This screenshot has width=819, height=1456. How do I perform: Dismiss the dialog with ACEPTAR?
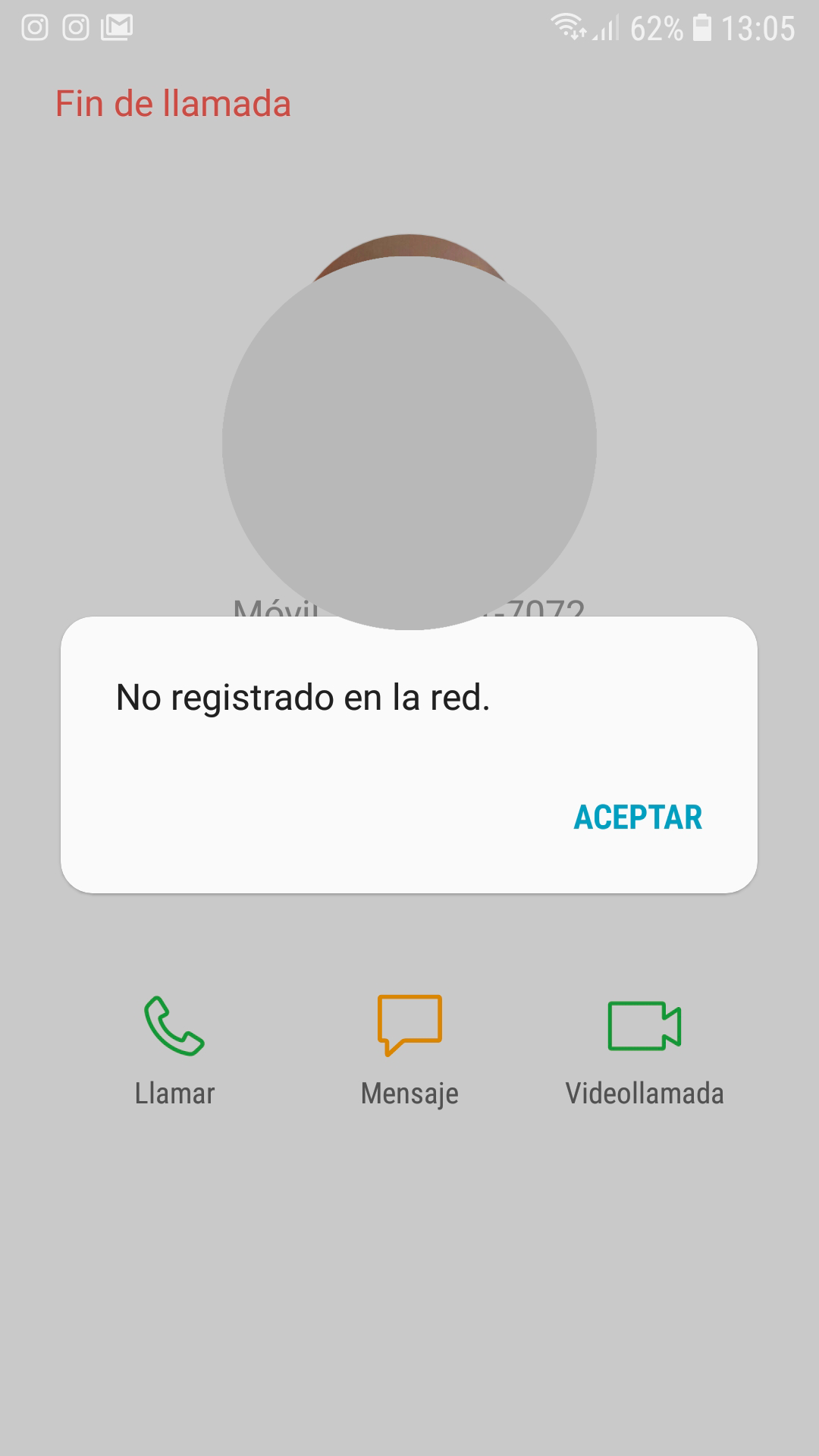pos(638,817)
